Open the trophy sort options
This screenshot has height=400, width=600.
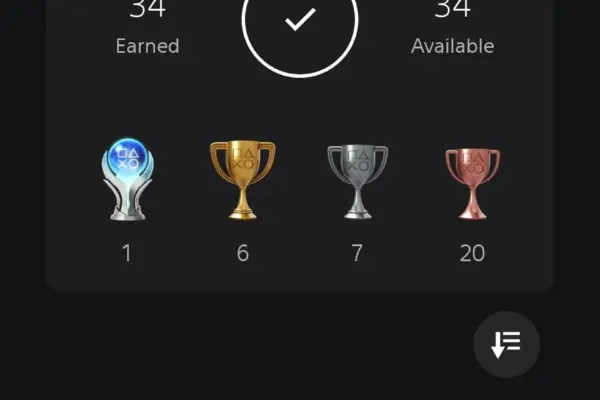[506, 344]
